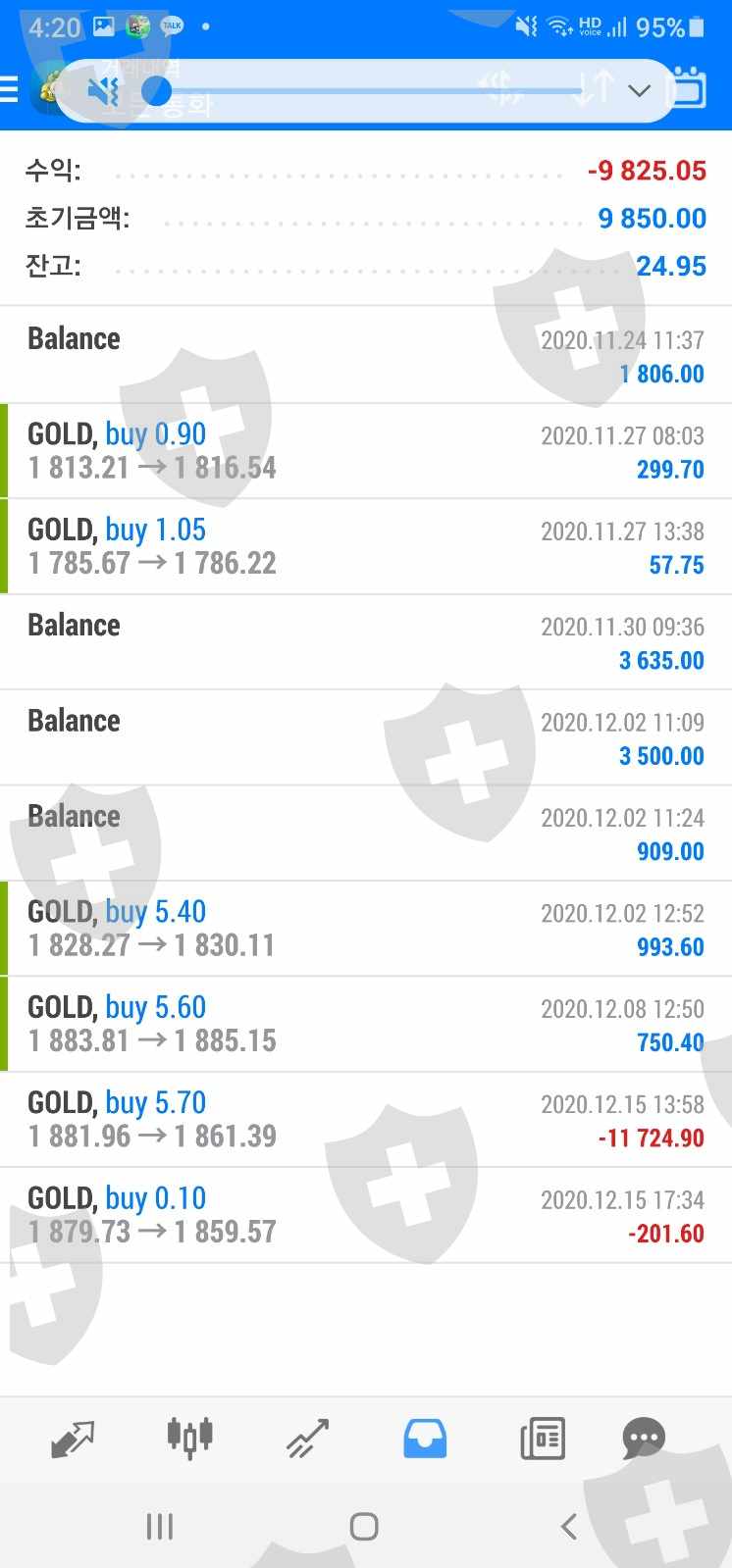Open the calendar date range picker
The width and height of the screenshot is (732, 1568).
687,88
